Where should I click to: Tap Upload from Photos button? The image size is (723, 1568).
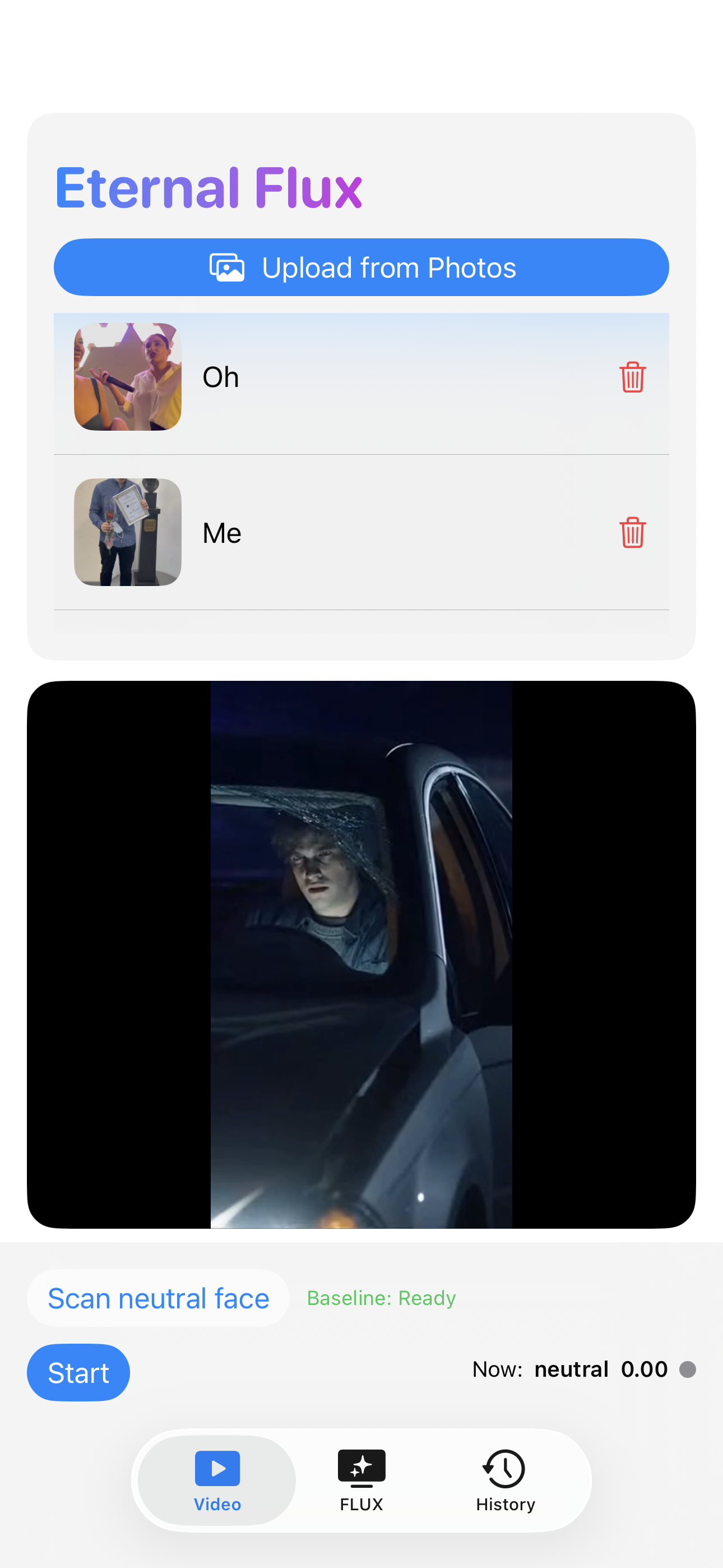click(x=361, y=268)
